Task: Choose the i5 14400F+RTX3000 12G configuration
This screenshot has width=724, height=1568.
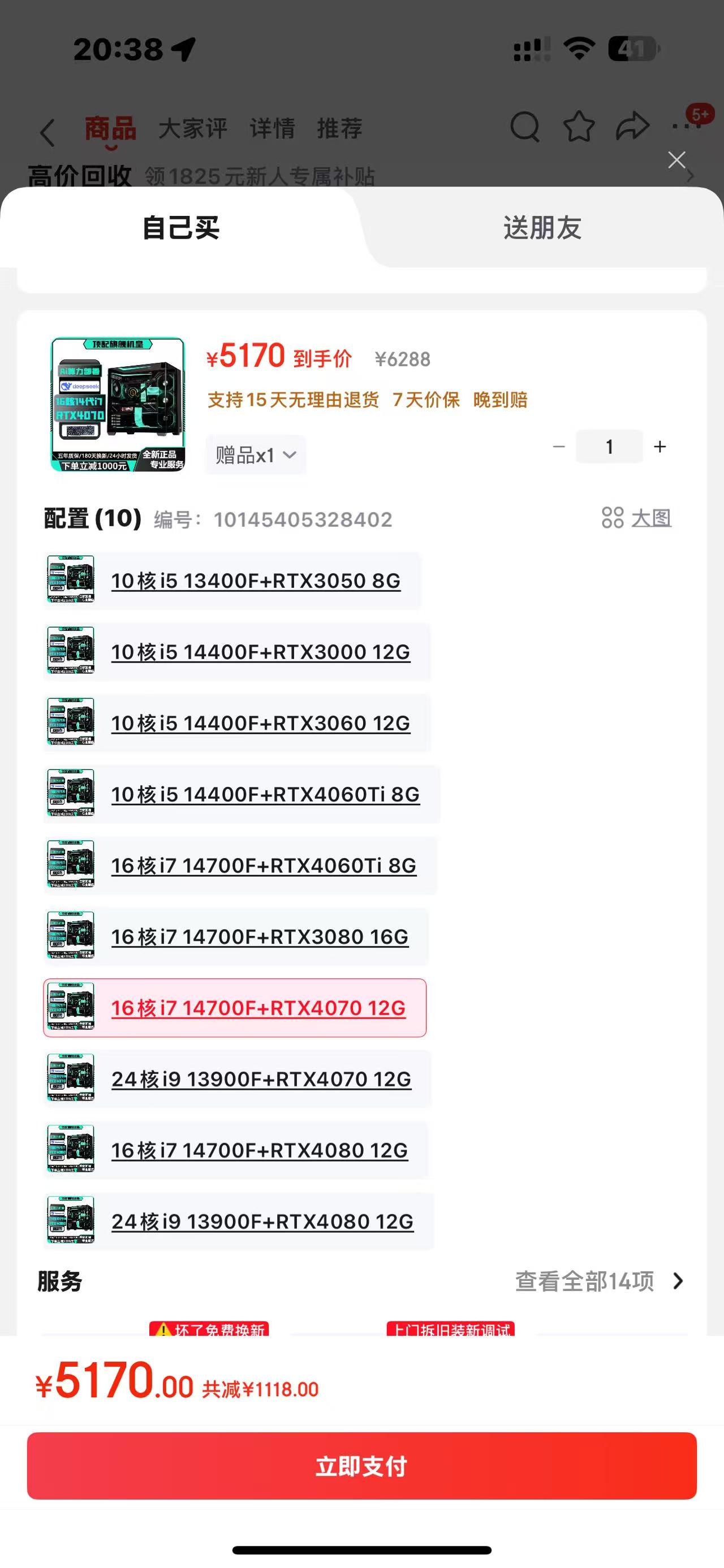Action: pyautogui.click(x=237, y=651)
